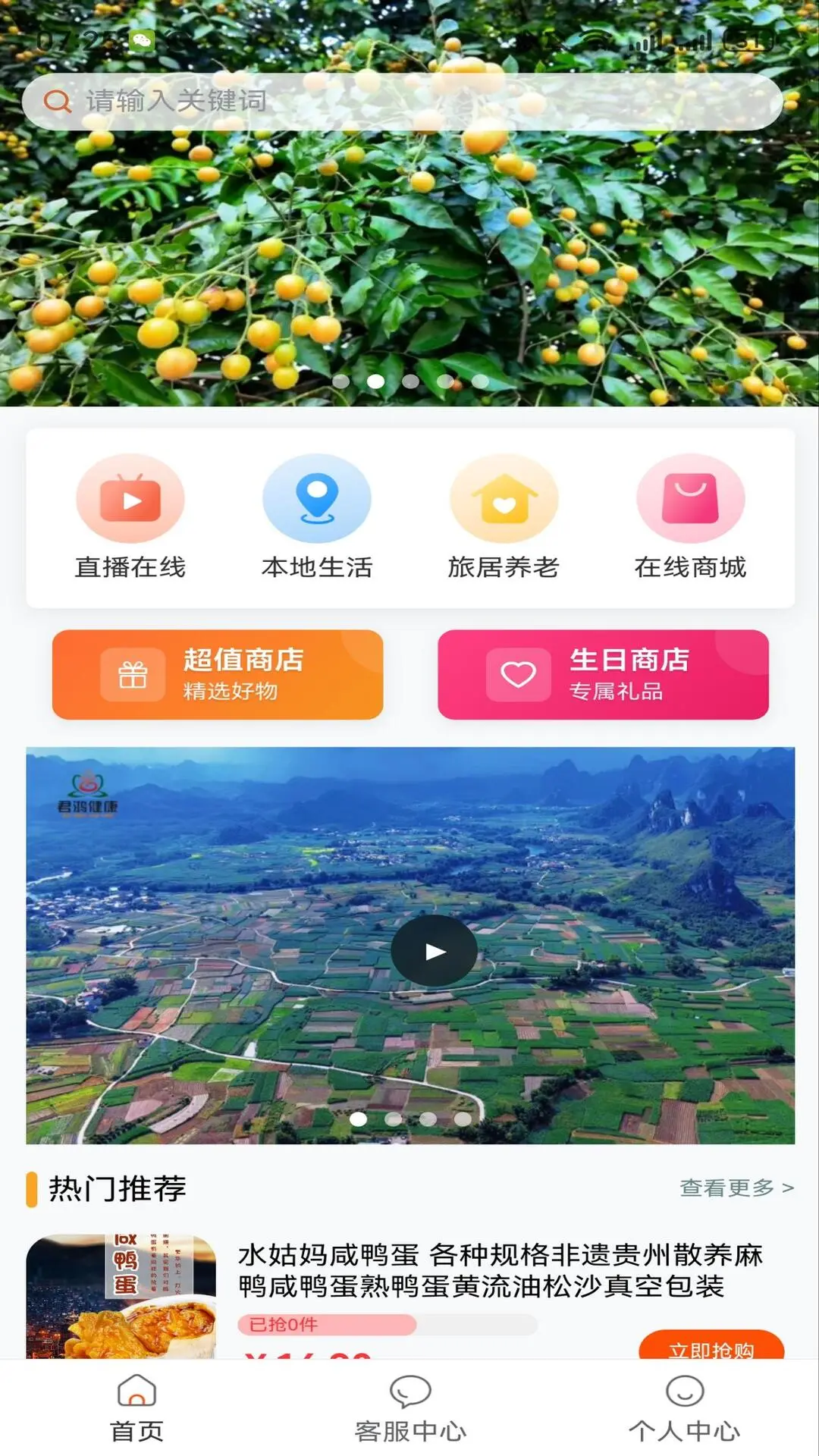Select the 本地生活 local life icon
This screenshot has width=819, height=1456.
click(x=318, y=500)
